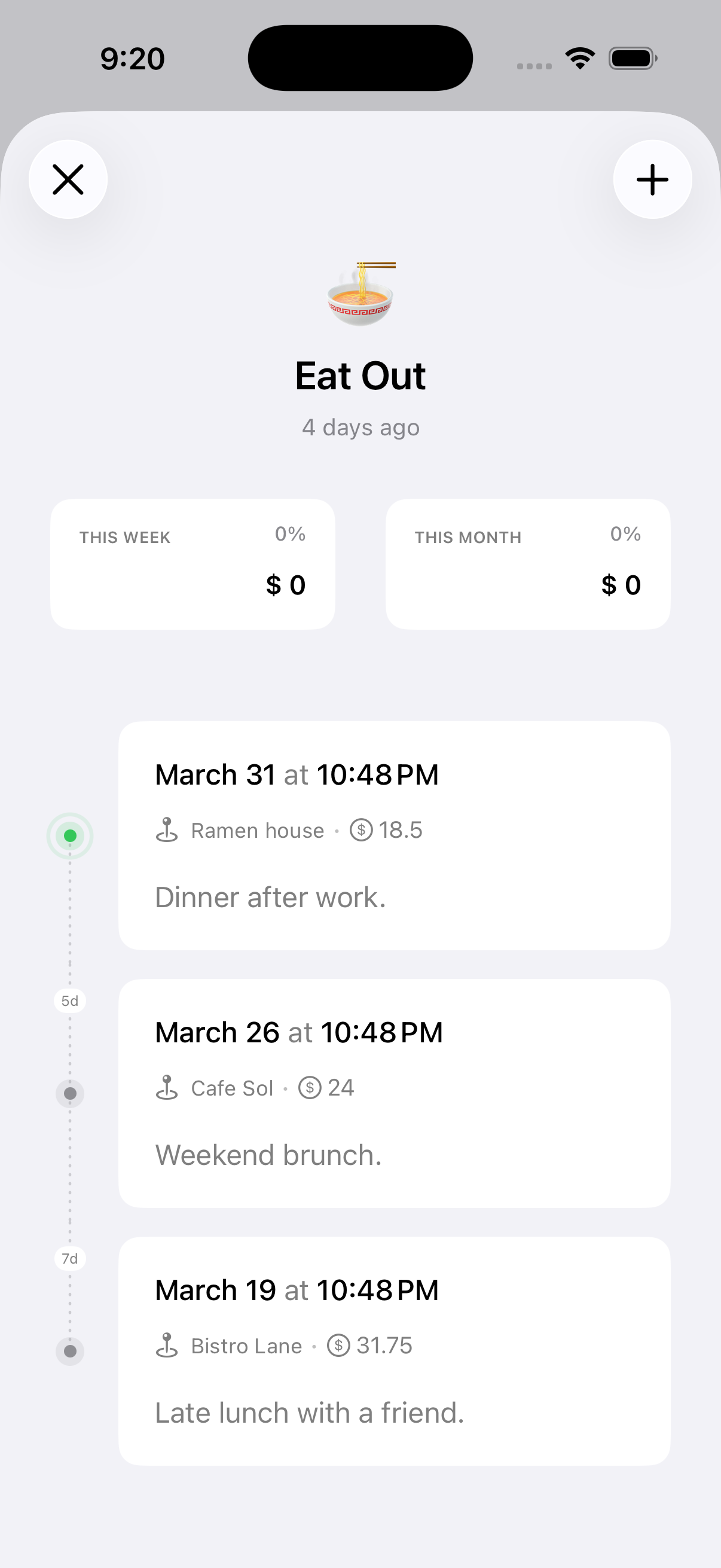
Task: Tap the location pin next to Bistro Lane
Action: 167,1346
